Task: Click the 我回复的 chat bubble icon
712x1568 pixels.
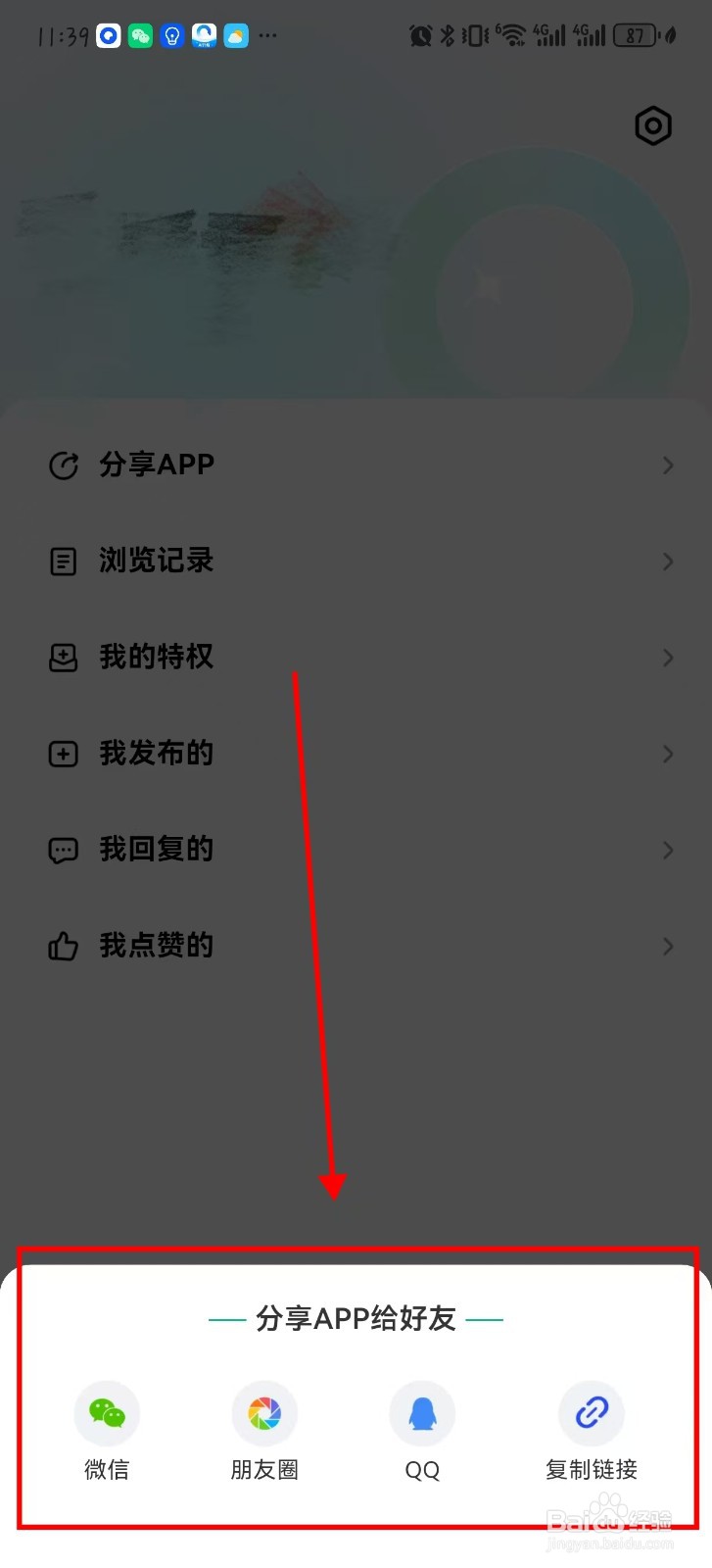Action: pos(63,850)
